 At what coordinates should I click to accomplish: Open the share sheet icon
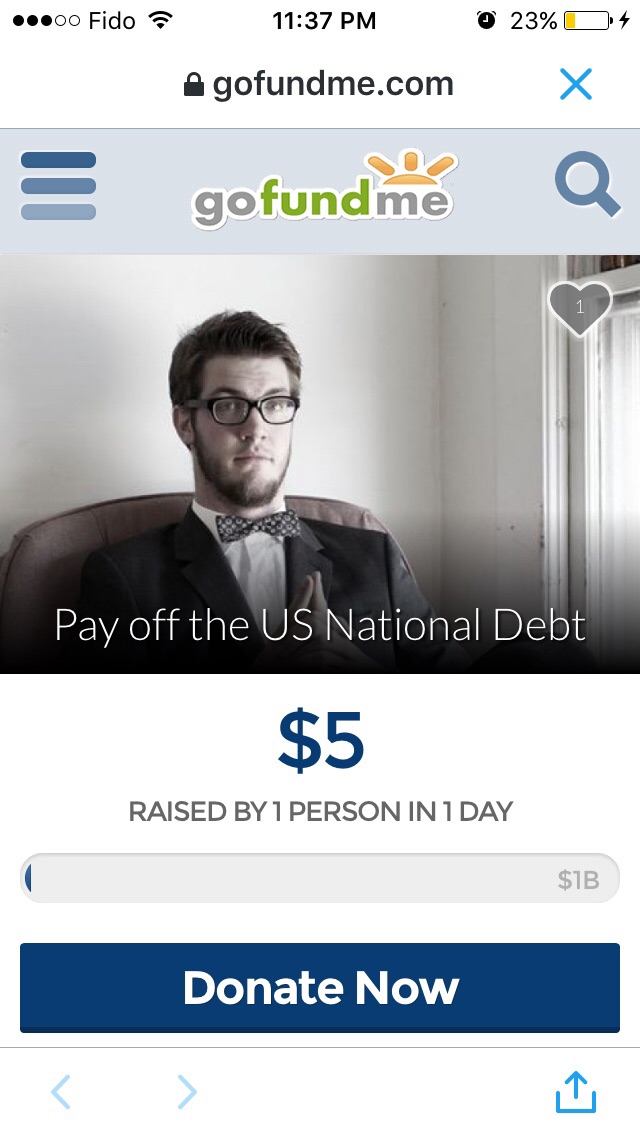(576, 1092)
